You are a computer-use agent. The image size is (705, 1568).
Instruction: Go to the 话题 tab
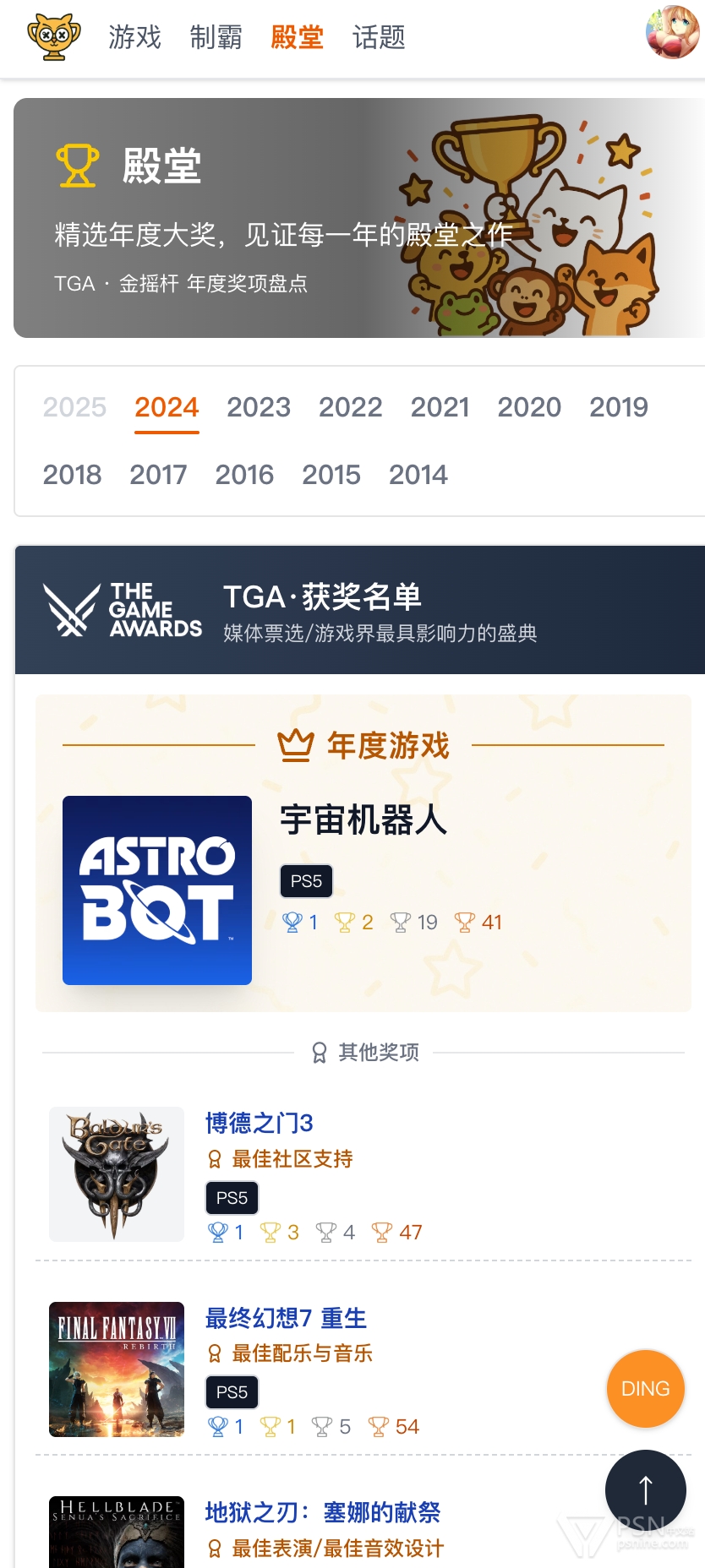(x=379, y=37)
